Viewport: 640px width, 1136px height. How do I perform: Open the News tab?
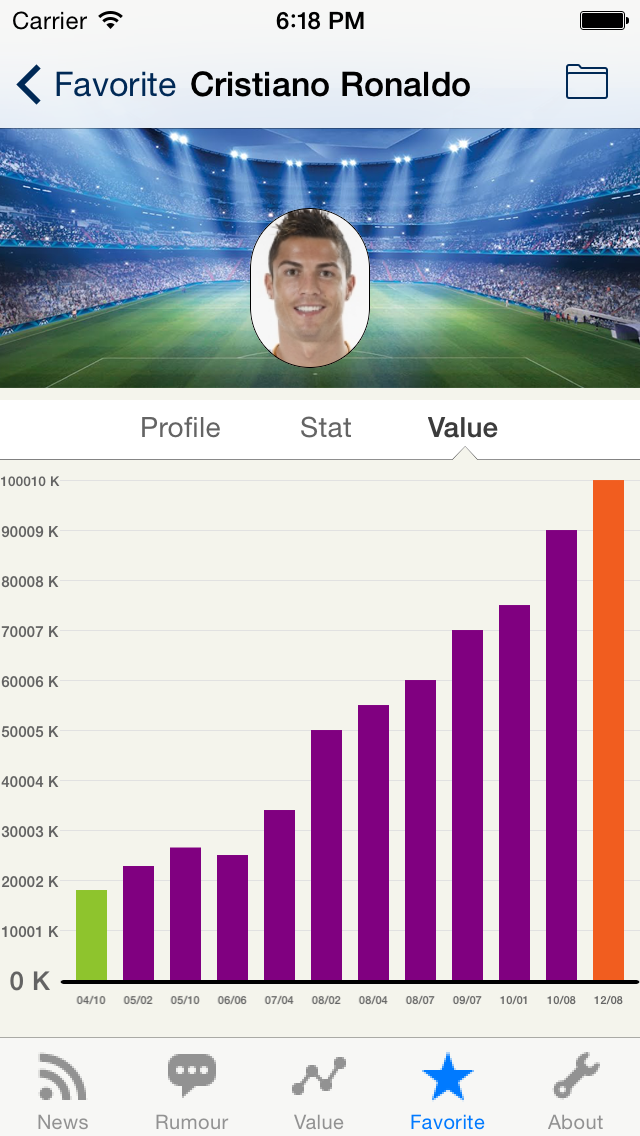coord(63,1090)
